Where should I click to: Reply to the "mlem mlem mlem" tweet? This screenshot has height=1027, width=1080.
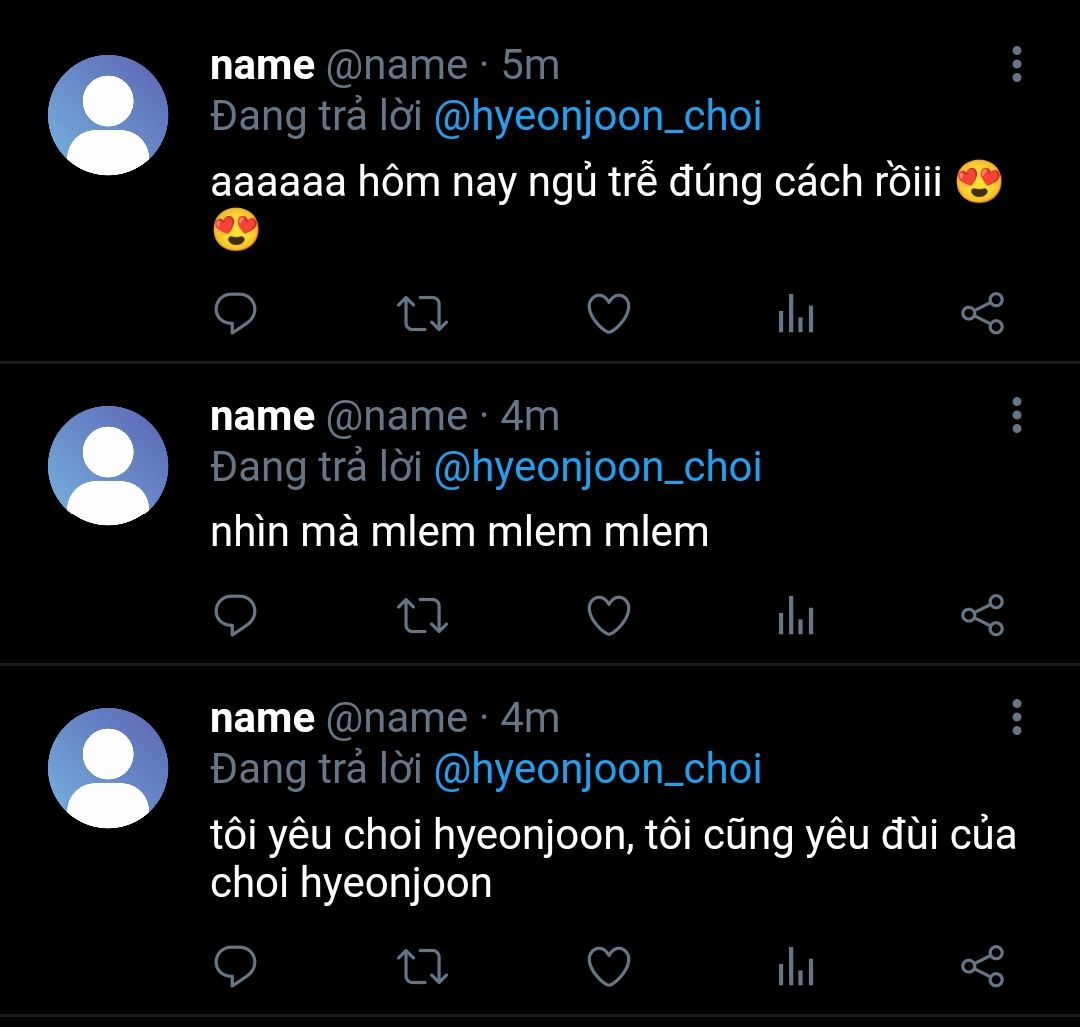236,616
